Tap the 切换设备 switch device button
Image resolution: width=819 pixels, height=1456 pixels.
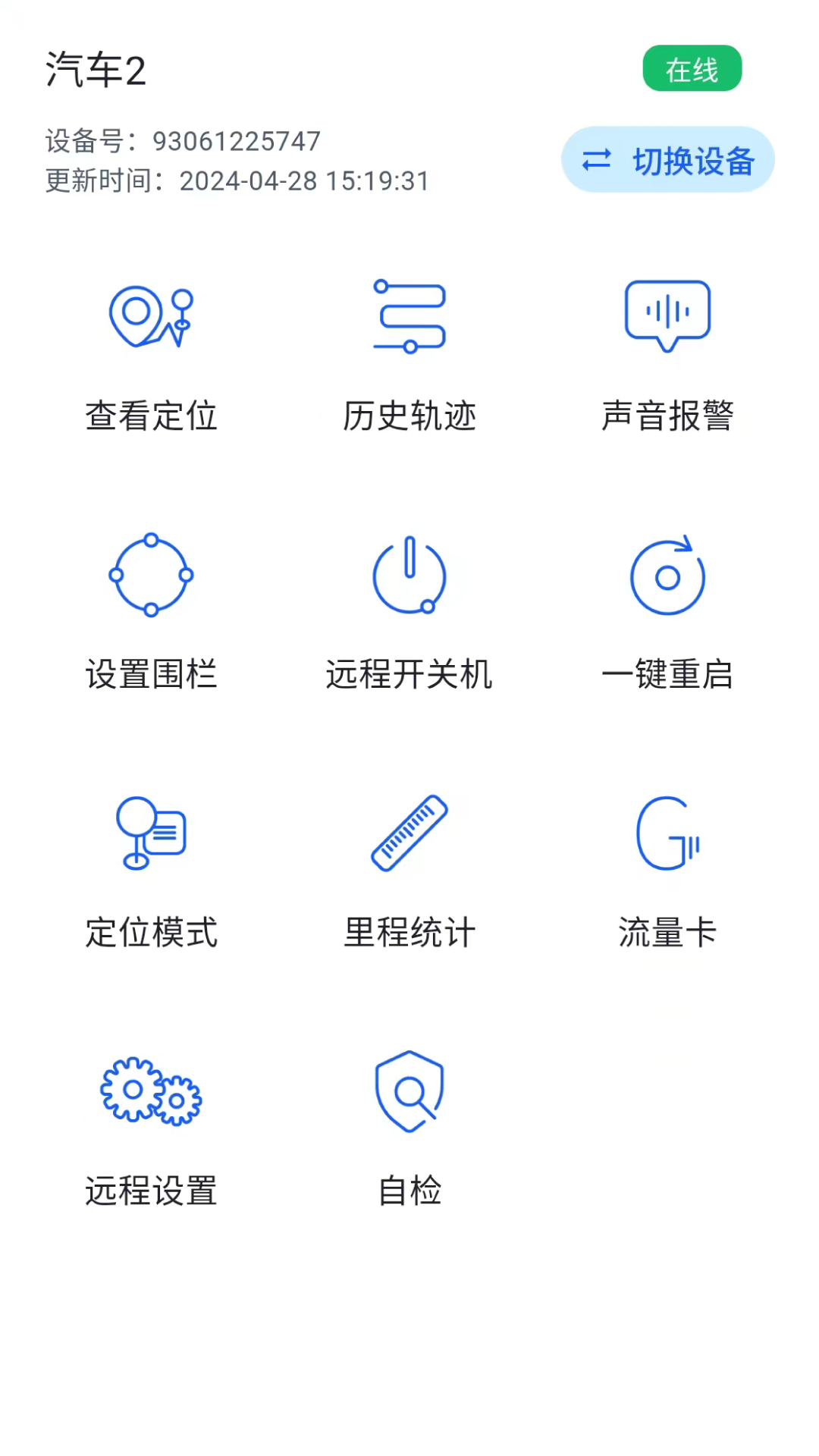coord(667,160)
